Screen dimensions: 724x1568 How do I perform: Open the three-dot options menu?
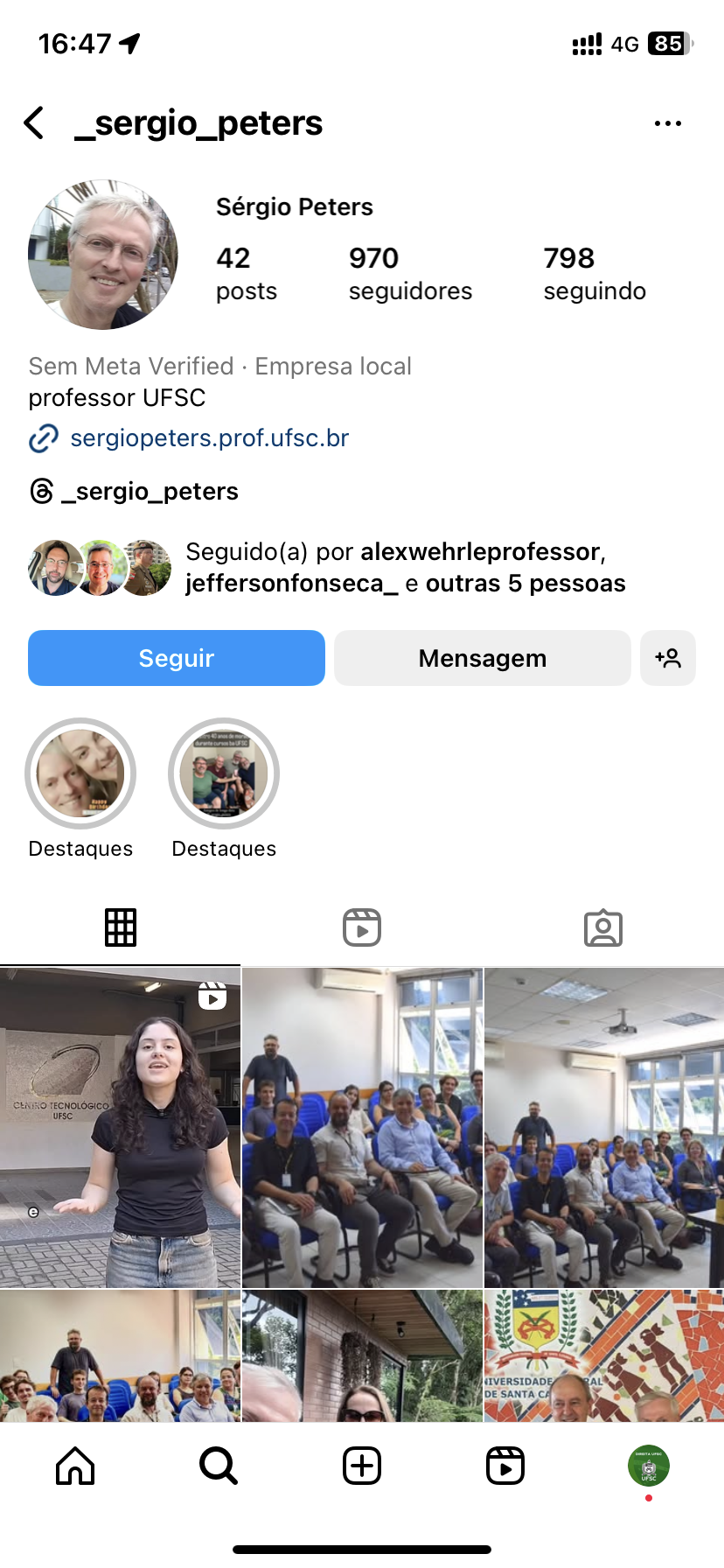click(667, 123)
